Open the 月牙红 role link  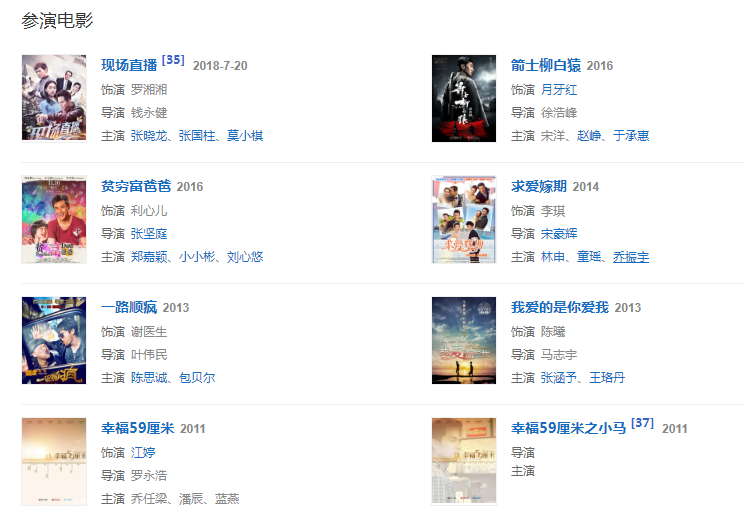click(x=559, y=89)
